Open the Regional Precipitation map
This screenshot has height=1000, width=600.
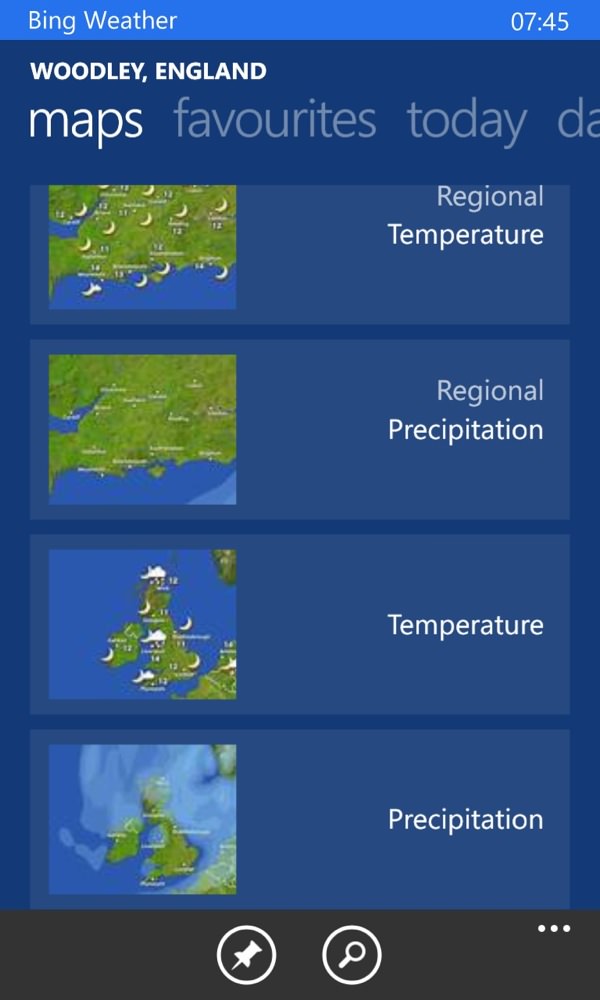pos(300,429)
